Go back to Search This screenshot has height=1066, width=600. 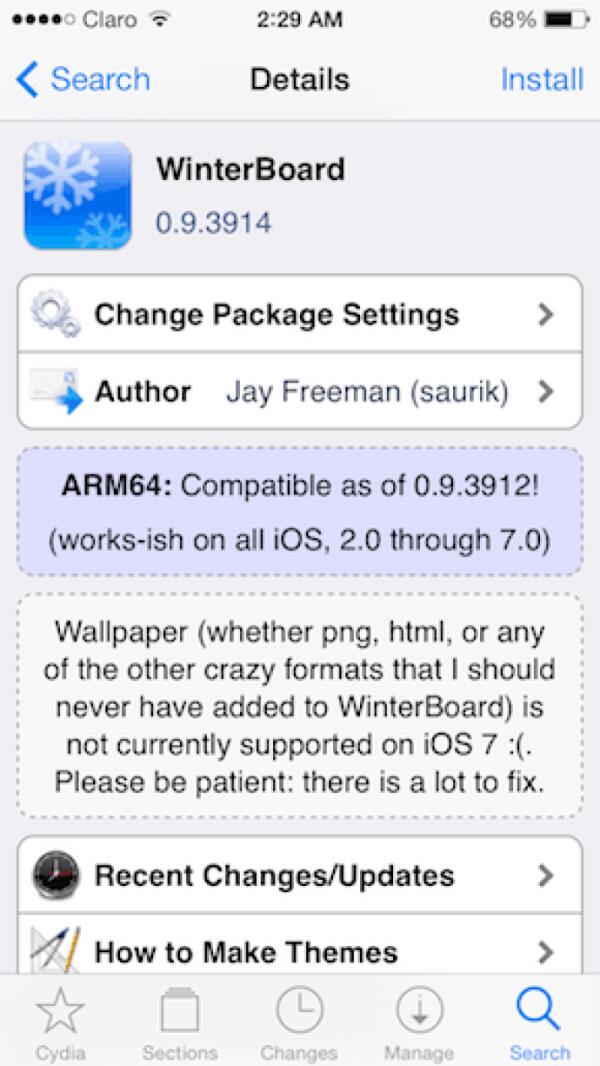pyautogui.click(x=84, y=79)
